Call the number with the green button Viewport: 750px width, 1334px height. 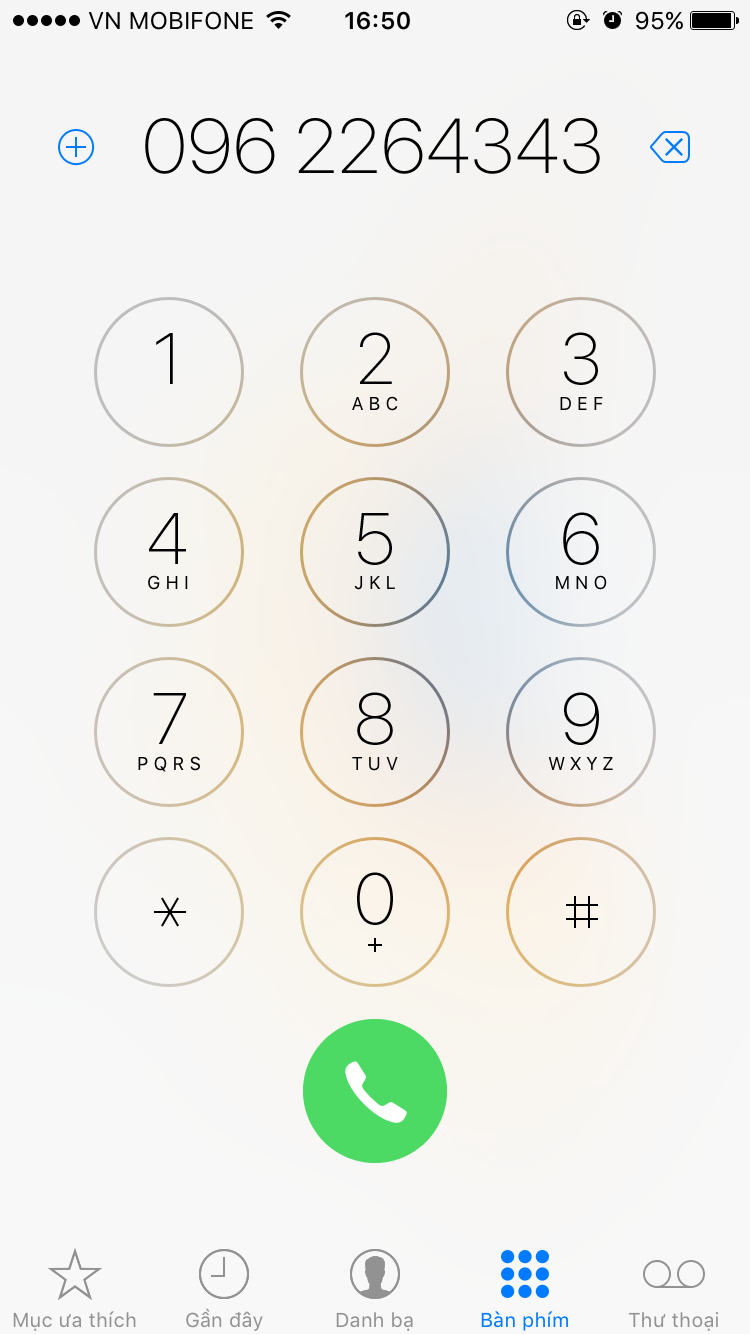[x=375, y=1091]
